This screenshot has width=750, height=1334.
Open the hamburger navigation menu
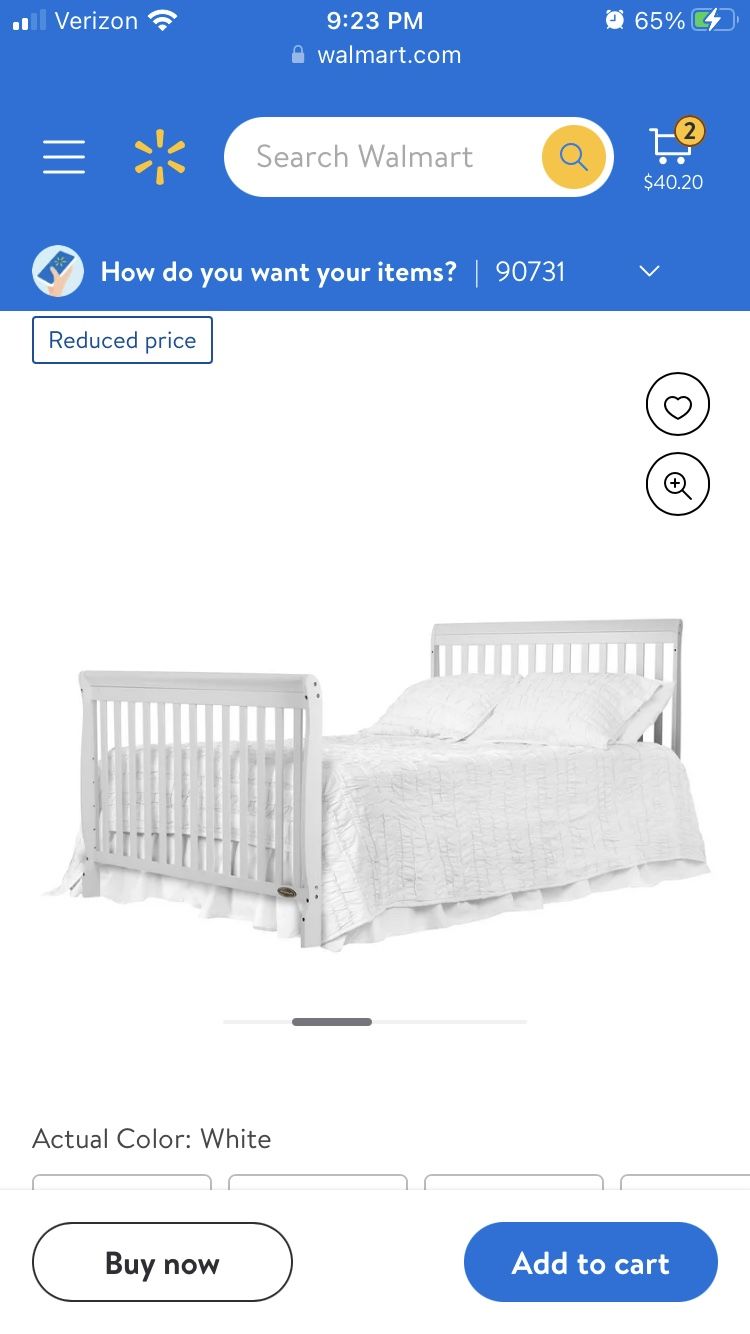(63, 156)
